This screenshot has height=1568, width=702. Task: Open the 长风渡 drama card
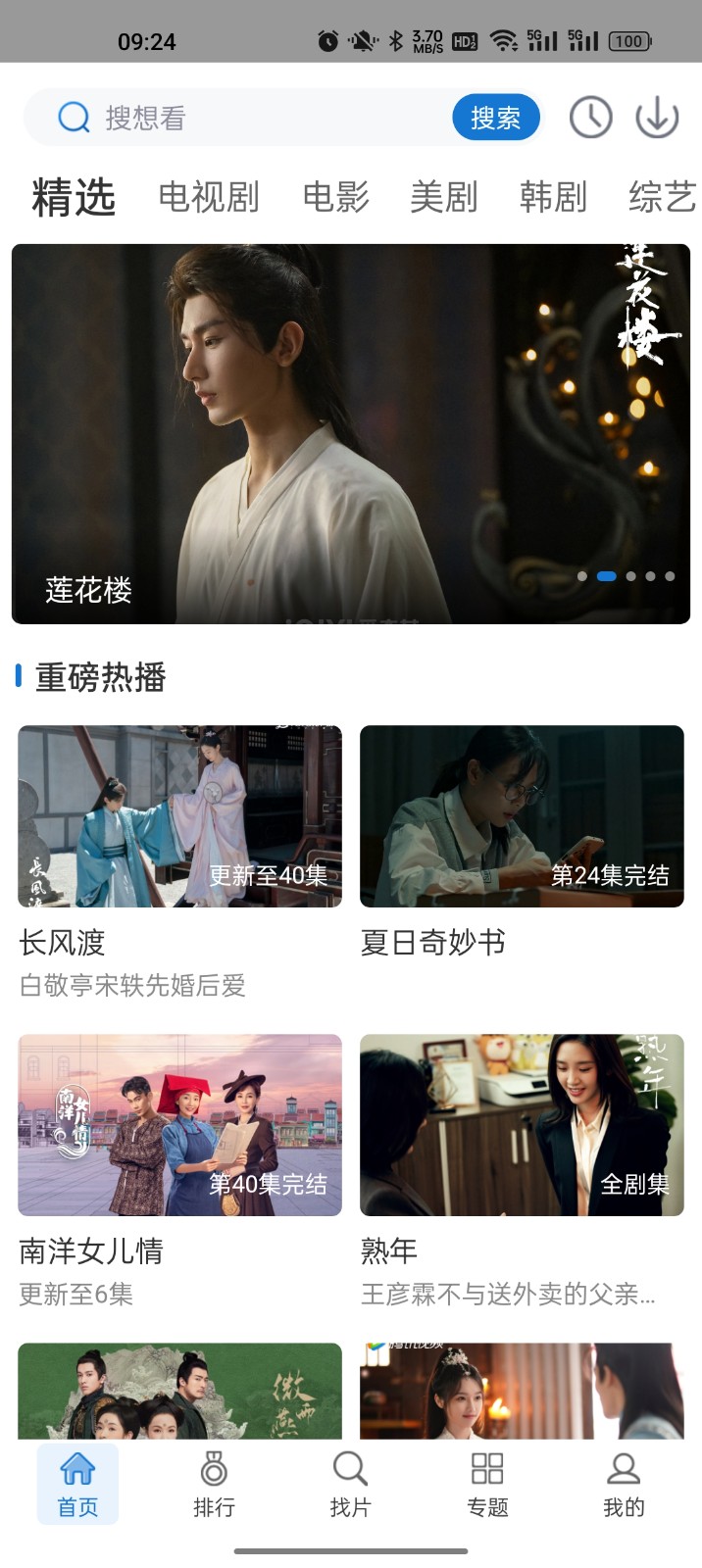point(180,816)
